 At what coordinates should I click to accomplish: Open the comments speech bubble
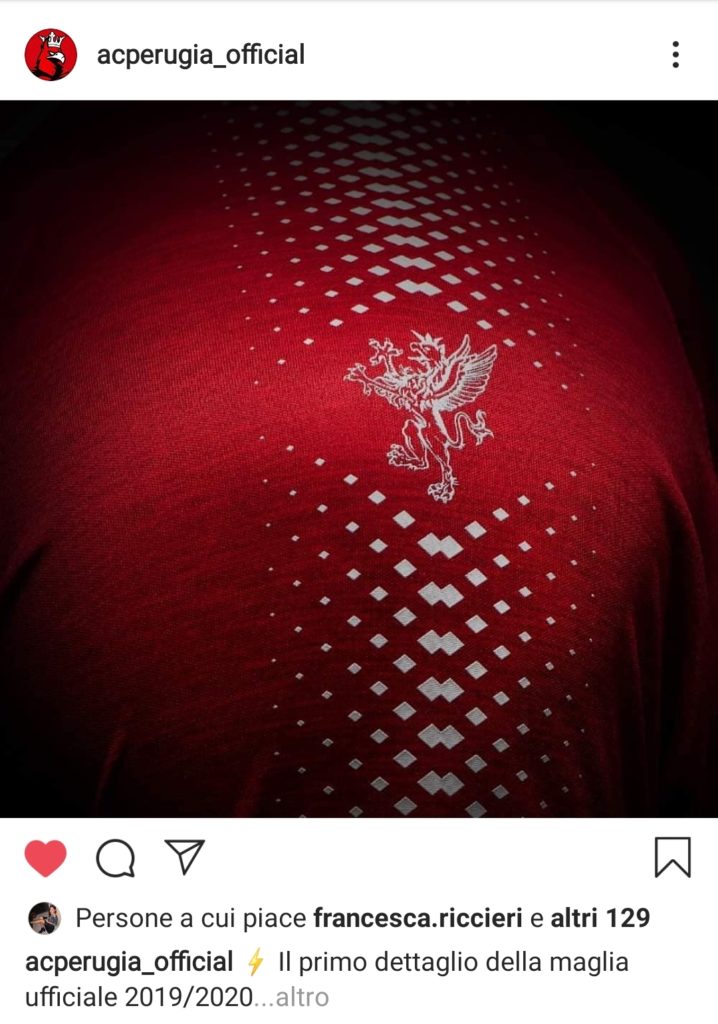(x=115, y=858)
